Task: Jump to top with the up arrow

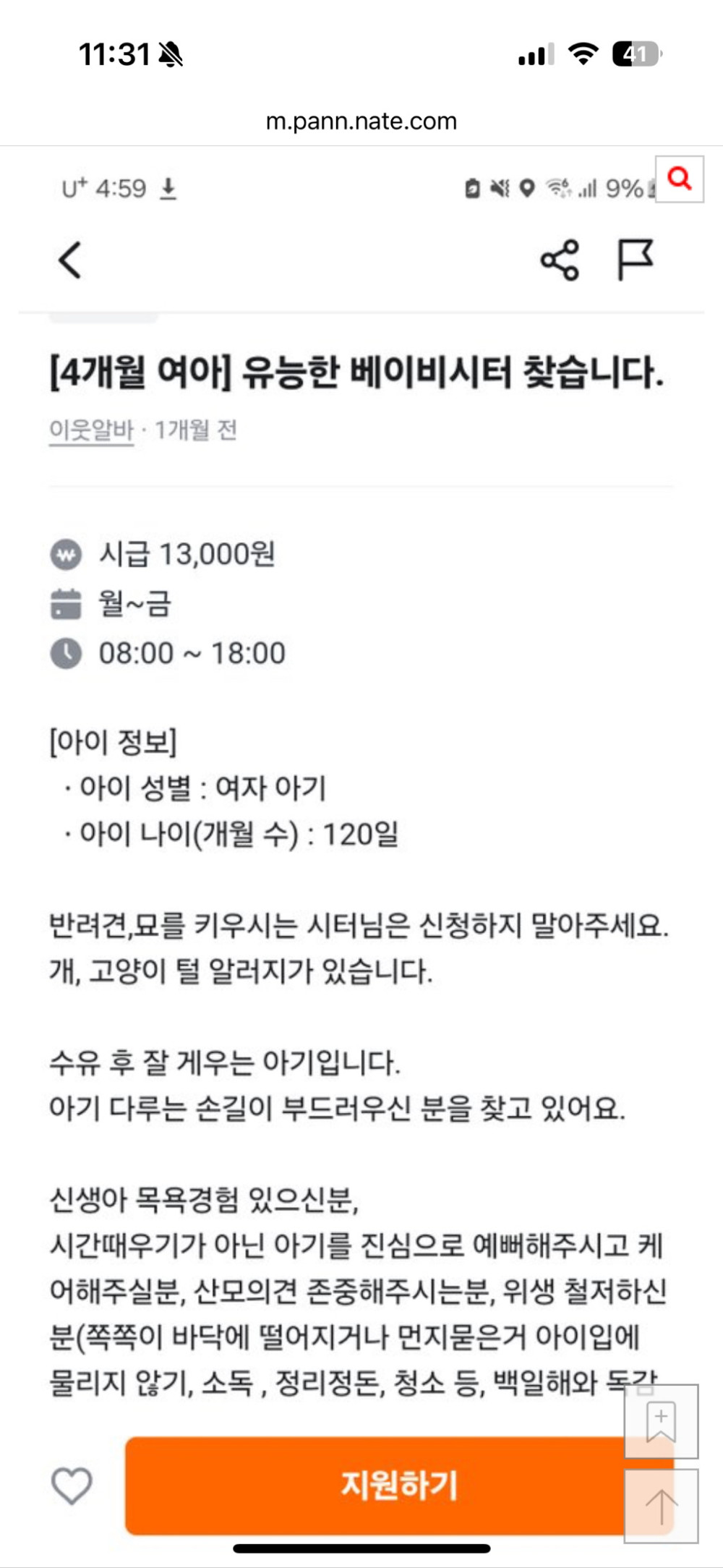Action: pyautogui.click(x=661, y=1506)
